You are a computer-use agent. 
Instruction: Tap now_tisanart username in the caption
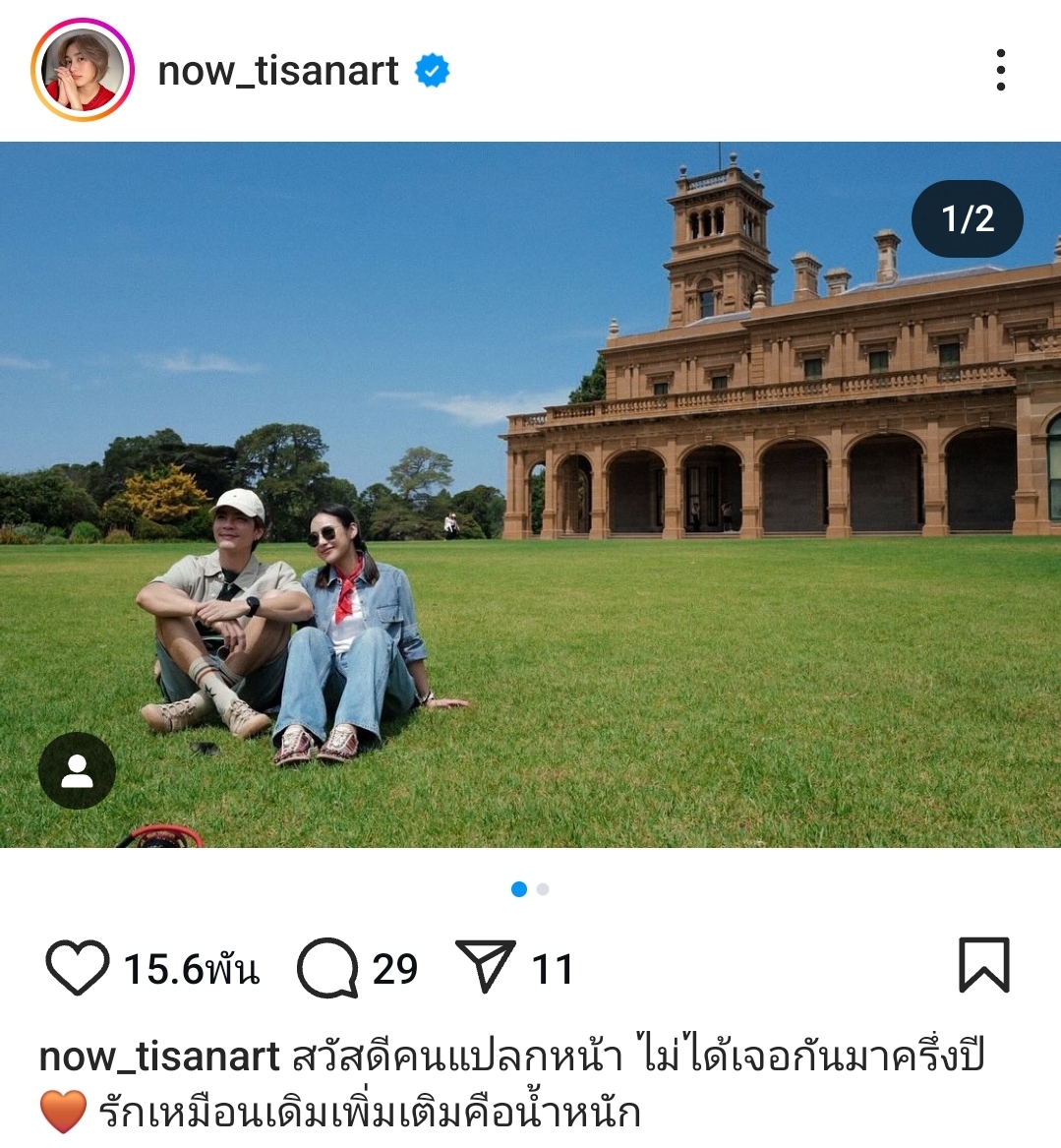point(159,1057)
